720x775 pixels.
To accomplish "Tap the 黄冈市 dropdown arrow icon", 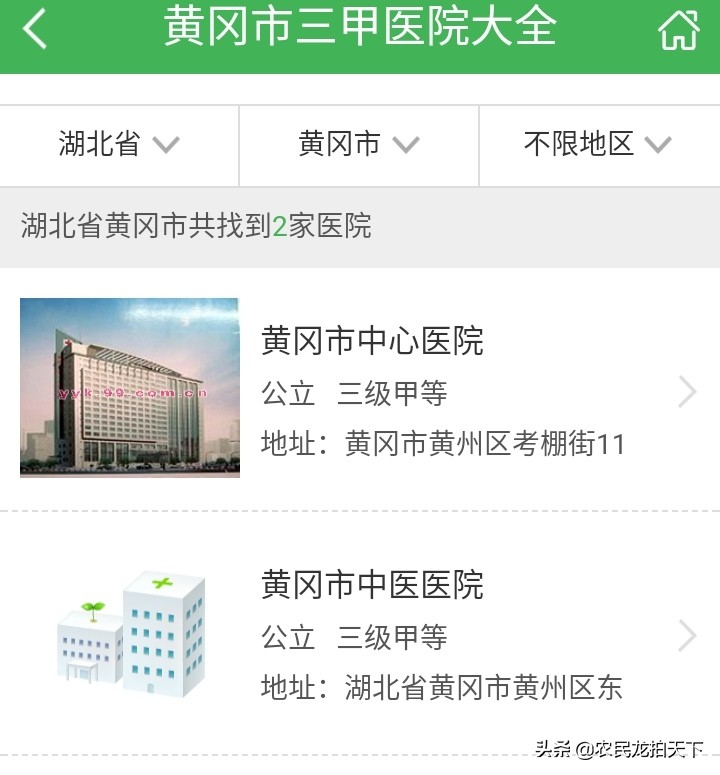I will click(406, 145).
